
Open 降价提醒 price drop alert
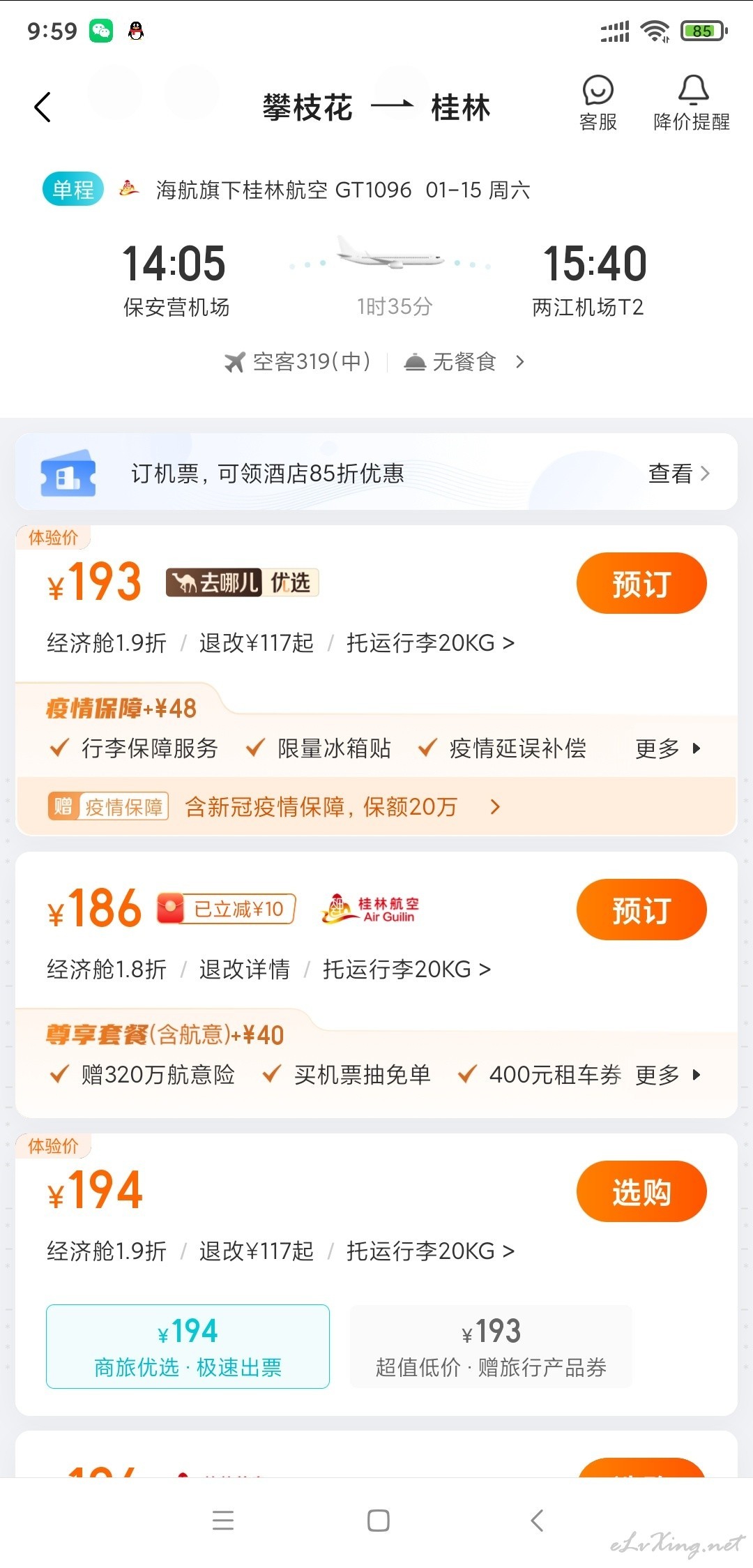(692, 103)
